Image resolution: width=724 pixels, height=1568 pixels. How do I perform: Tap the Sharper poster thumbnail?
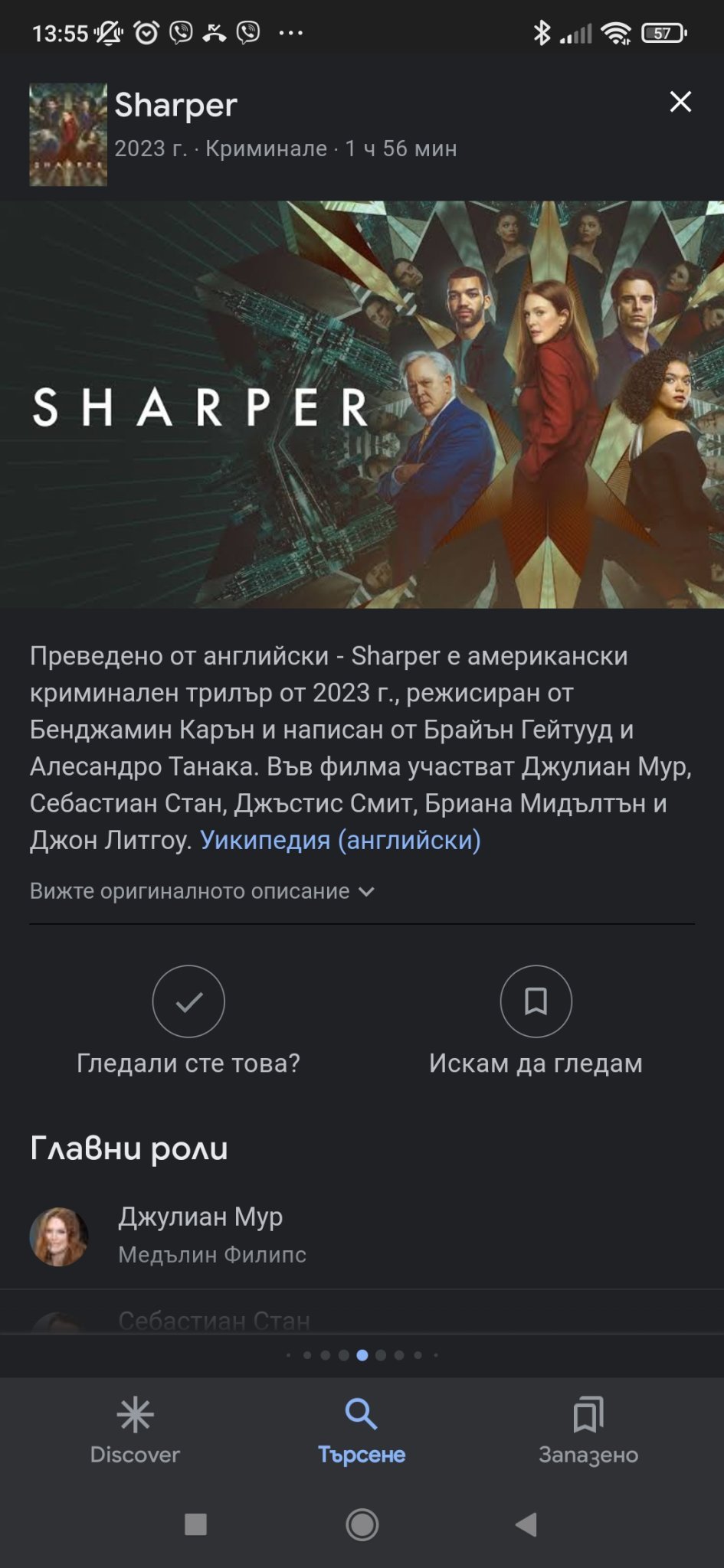pos(68,135)
